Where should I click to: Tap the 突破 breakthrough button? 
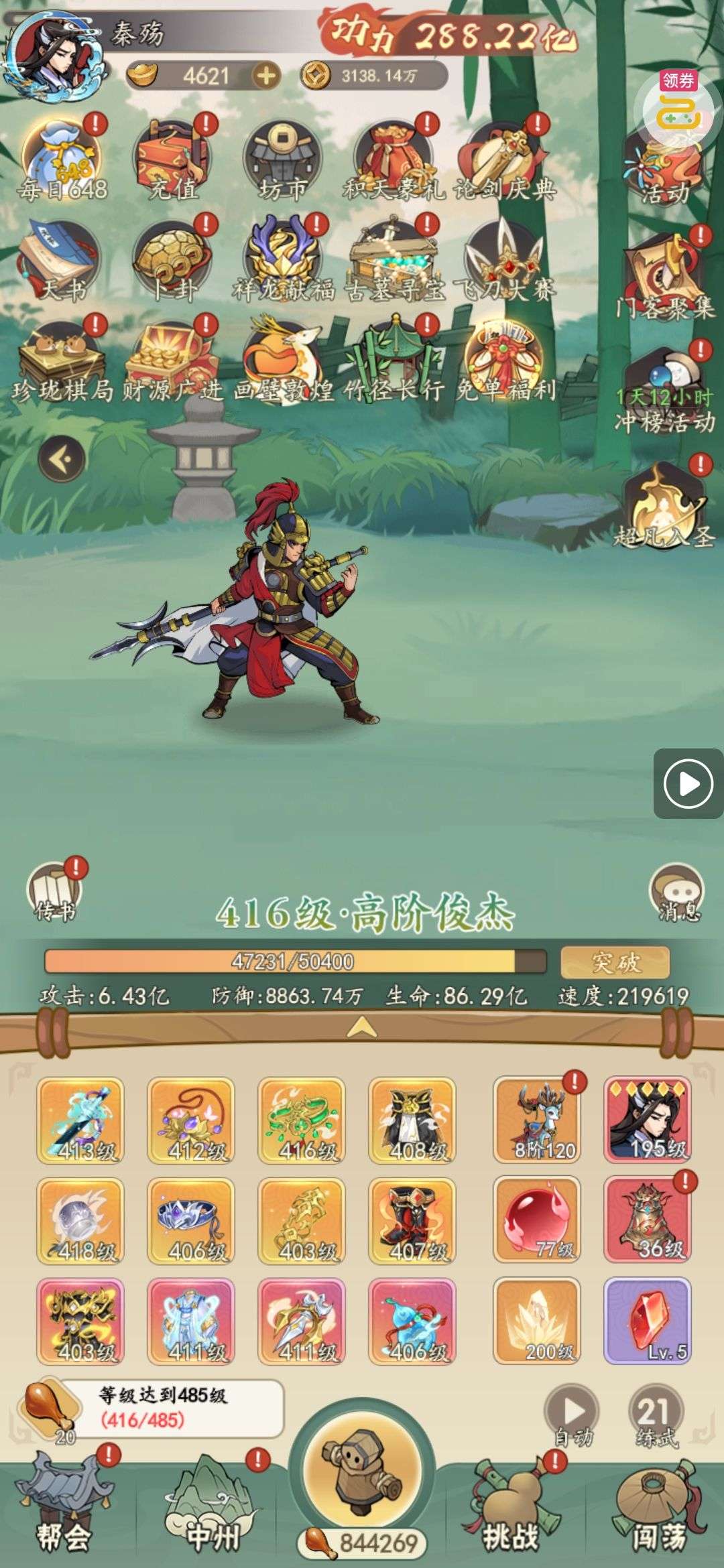pyautogui.click(x=615, y=963)
